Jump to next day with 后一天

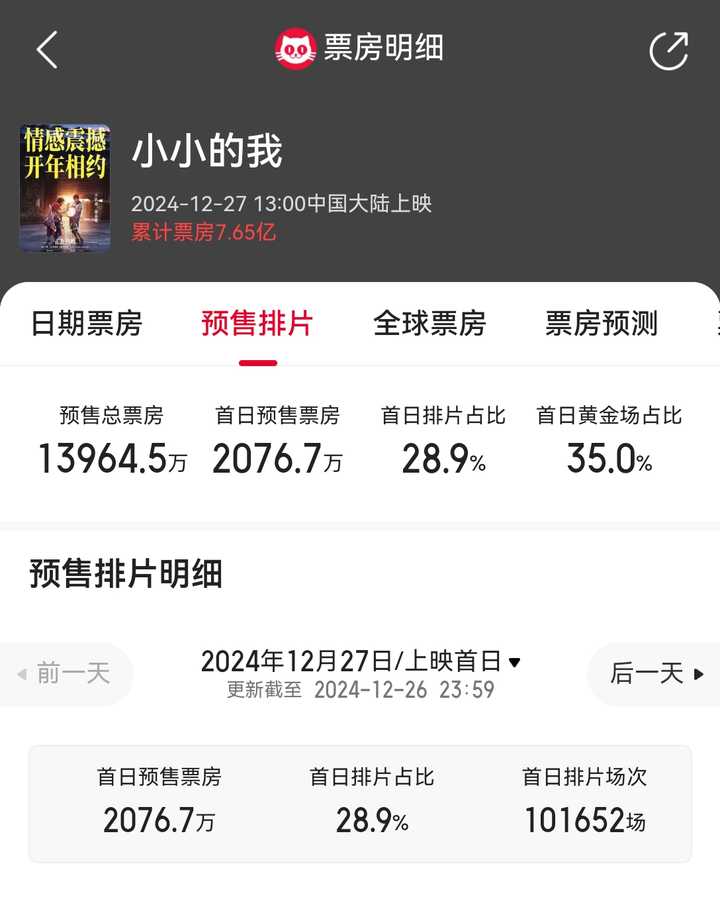[656, 673]
